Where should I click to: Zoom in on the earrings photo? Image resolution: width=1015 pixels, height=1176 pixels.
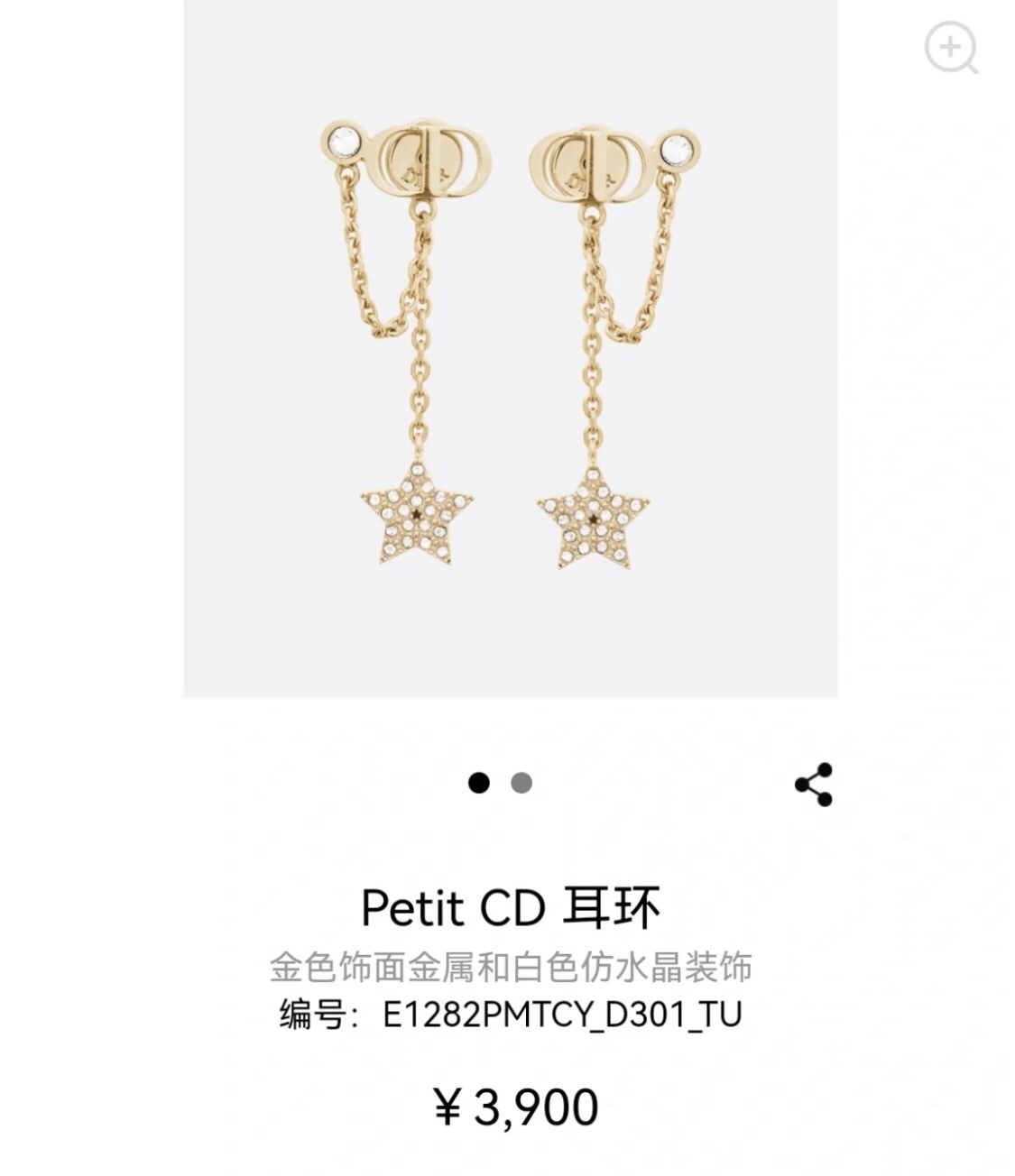950,47
